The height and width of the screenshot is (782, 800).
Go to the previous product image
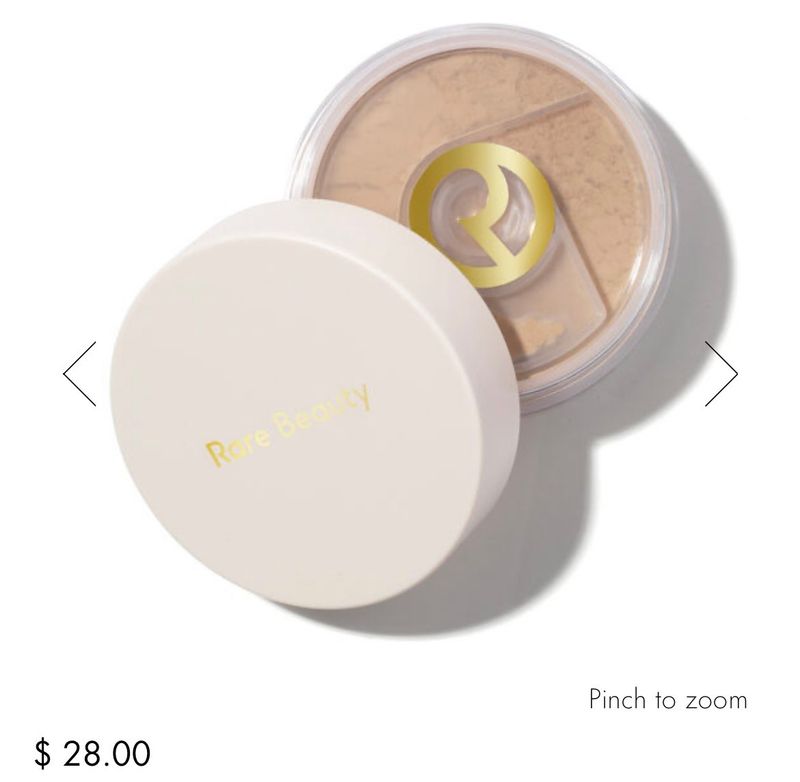[80, 374]
